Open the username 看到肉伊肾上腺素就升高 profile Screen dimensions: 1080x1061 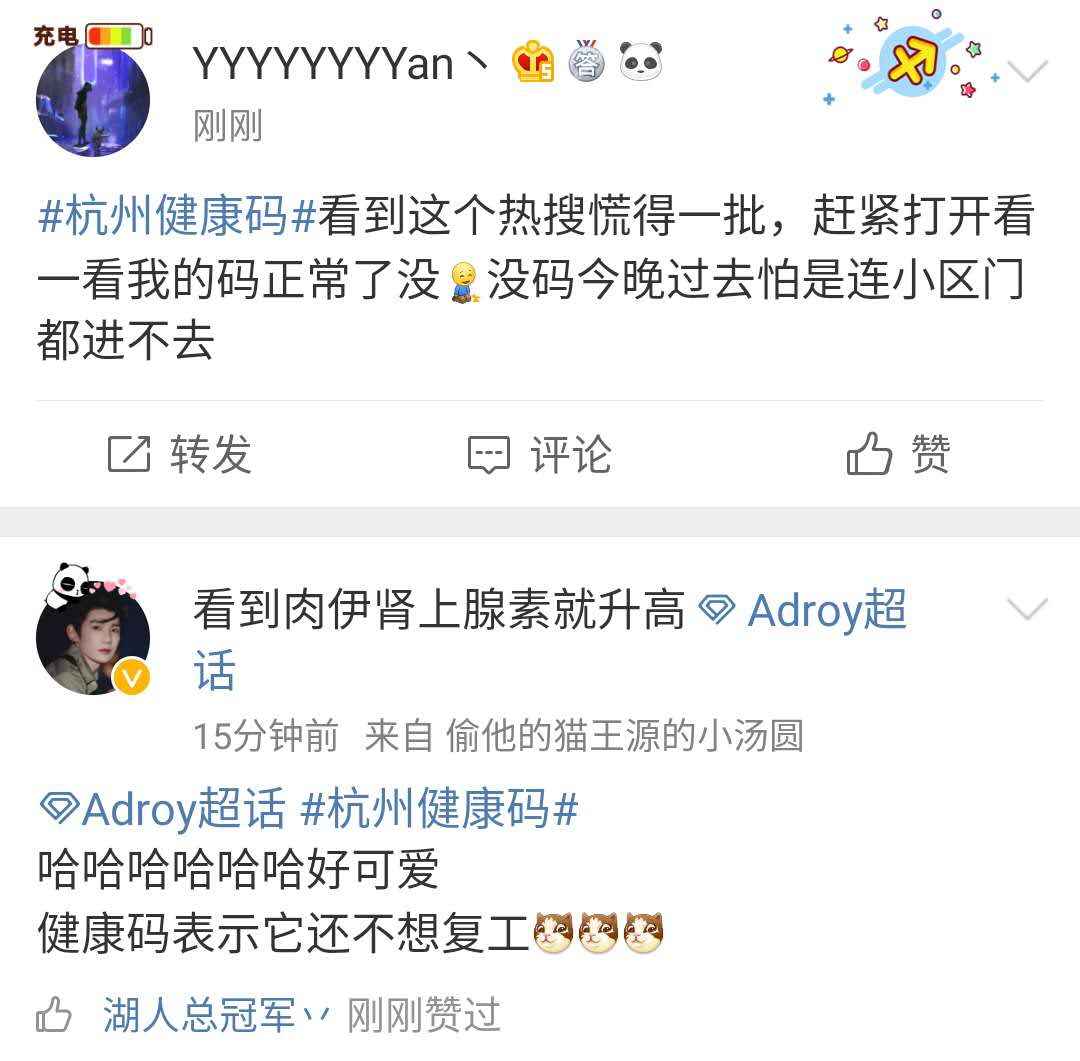pyautogui.click(x=438, y=610)
